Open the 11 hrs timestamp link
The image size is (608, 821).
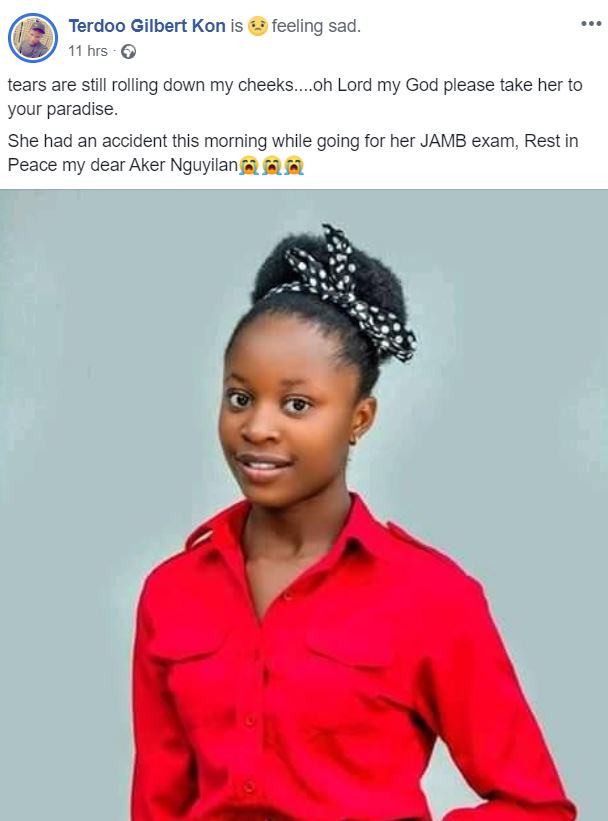tap(88, 51)
